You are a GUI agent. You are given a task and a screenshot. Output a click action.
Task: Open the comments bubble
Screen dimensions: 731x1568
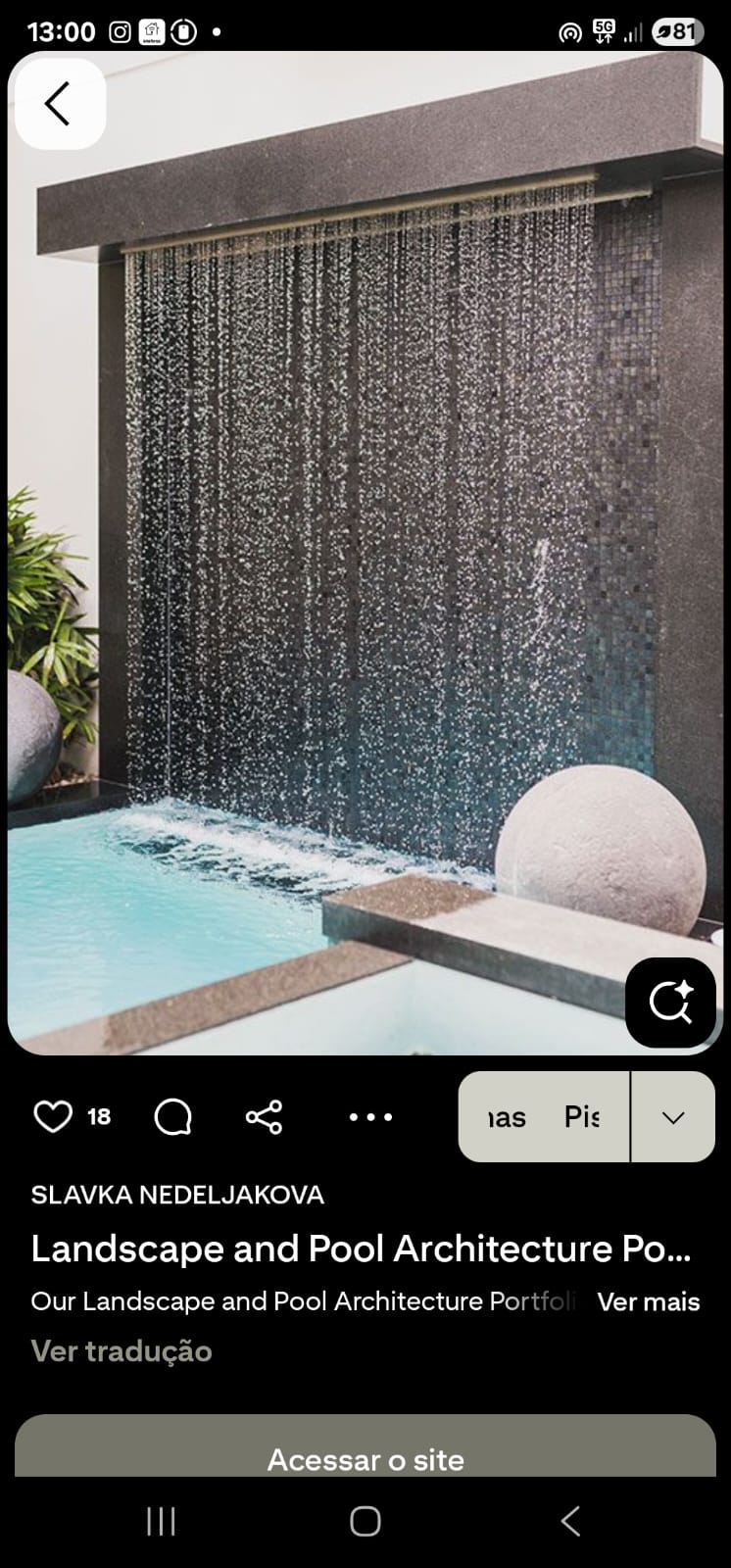click(x=172, y=1116)
